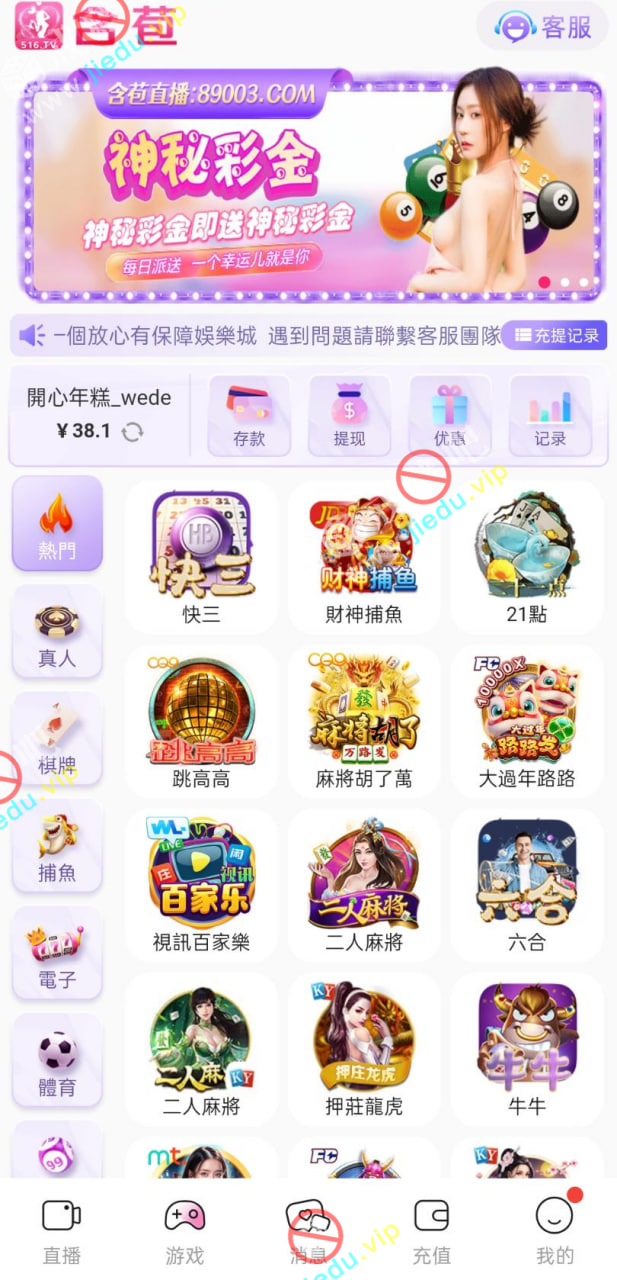Launch the 財神捕魚 game

point(363,555)
